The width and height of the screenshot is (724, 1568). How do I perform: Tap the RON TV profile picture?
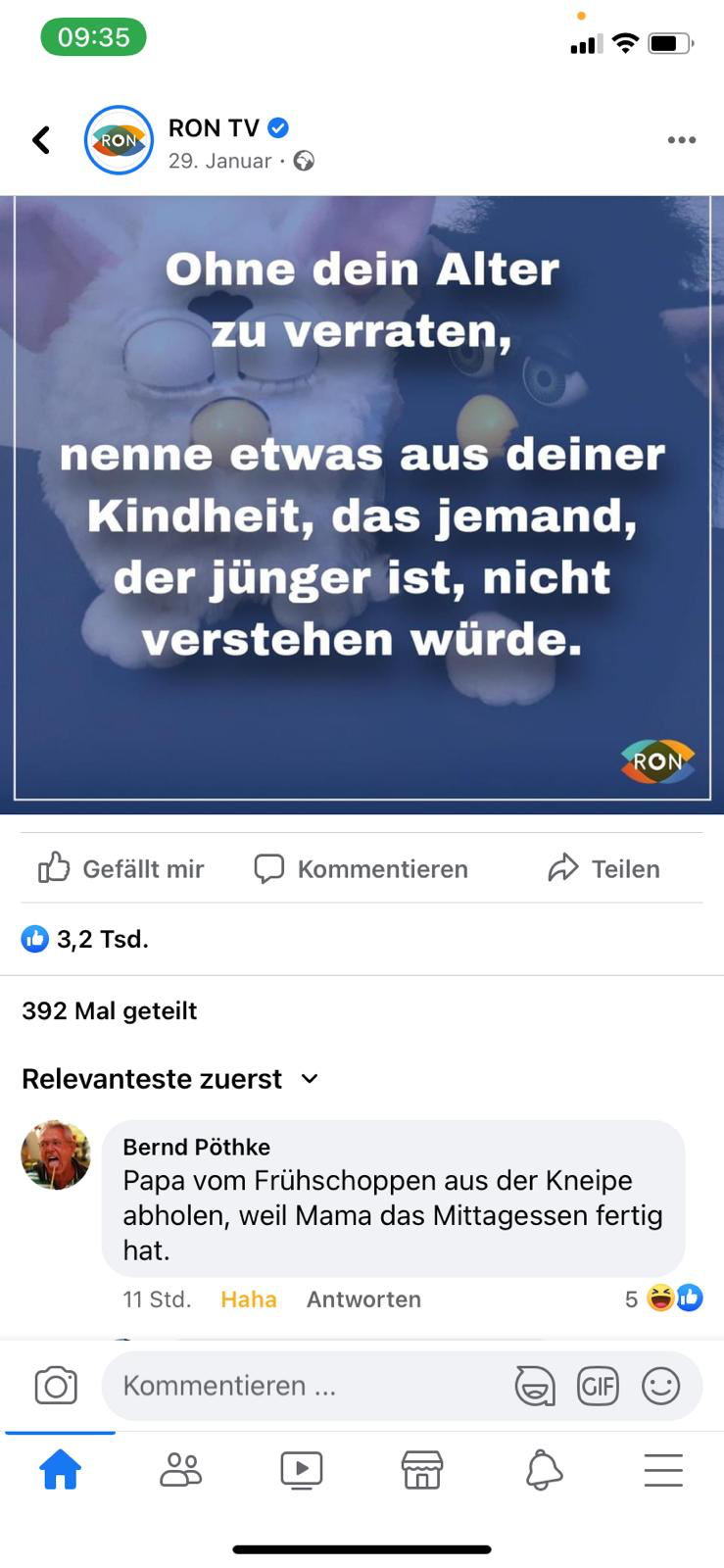tap(119, 140)
